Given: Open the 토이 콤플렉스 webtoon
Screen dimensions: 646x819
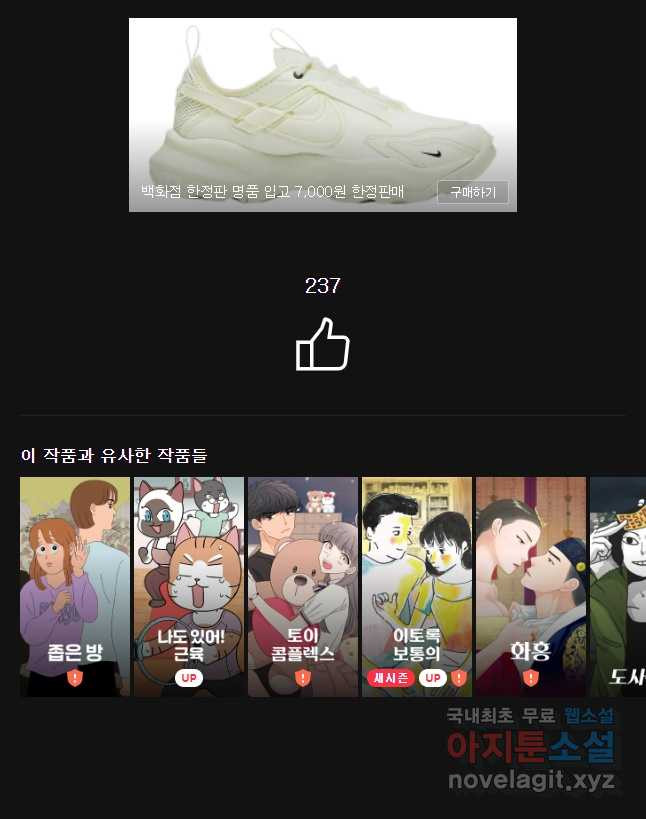Looking at the screenshot, I should (x=303, y=586).
